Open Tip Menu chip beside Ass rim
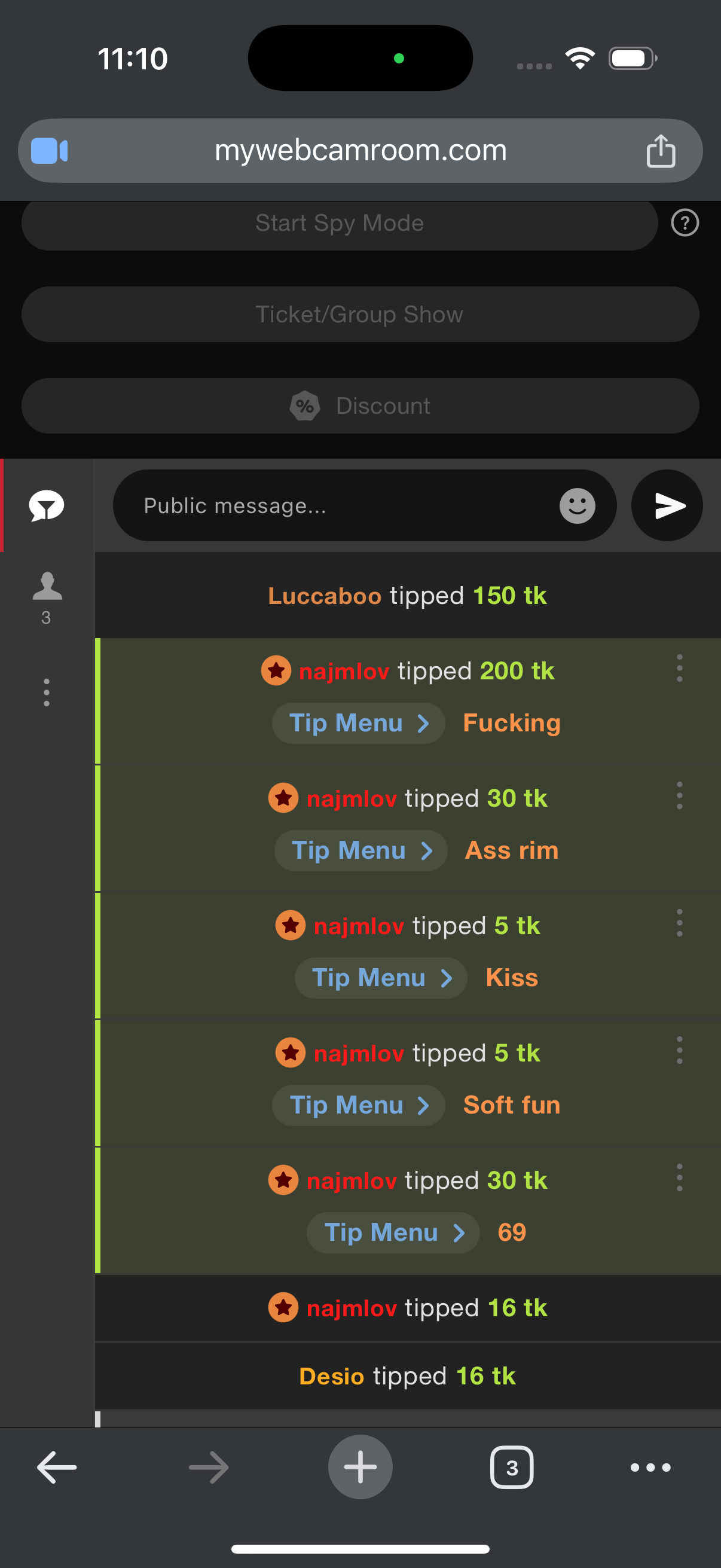This screenshot has width=721, height=1568. (x=361, y=850)
